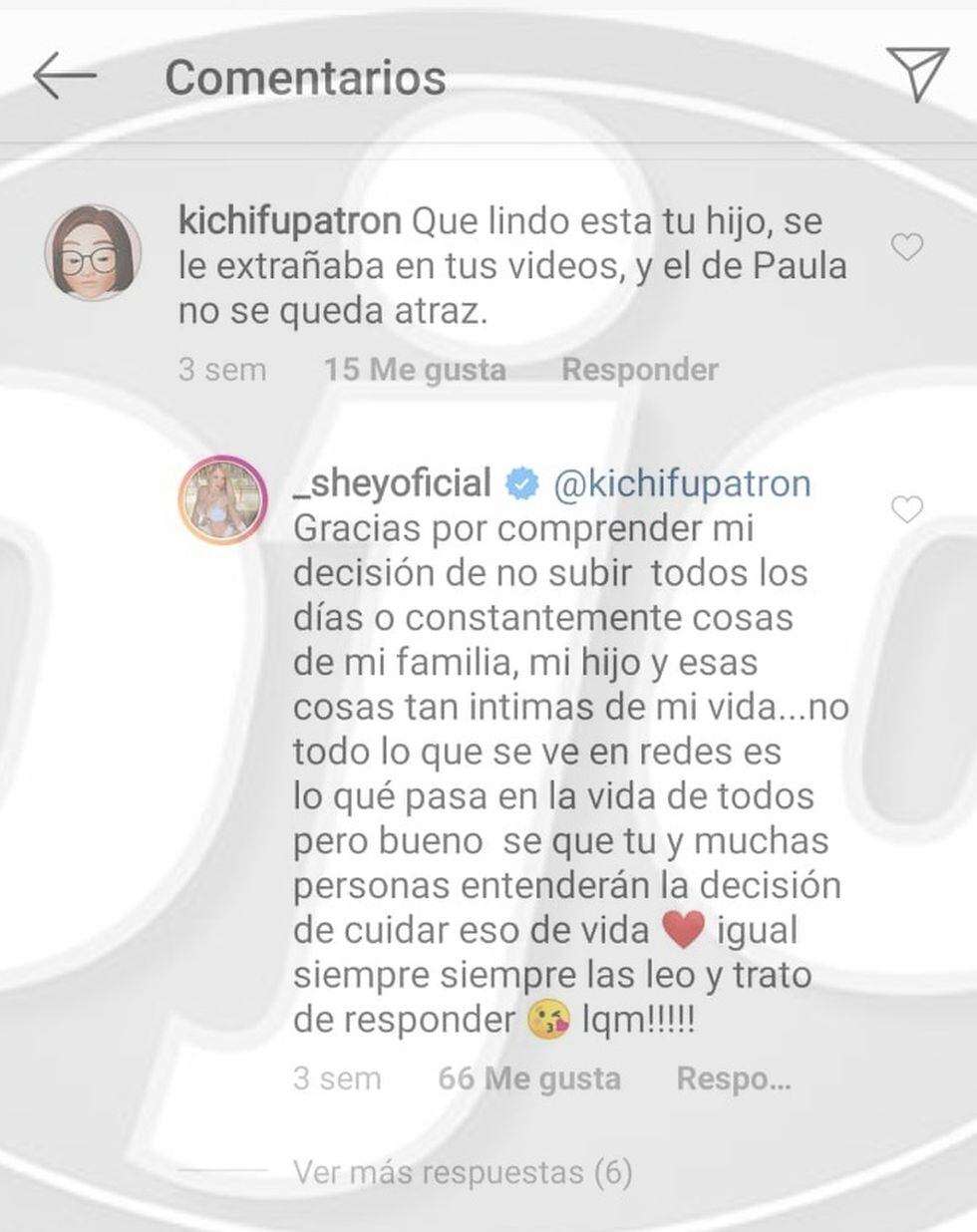Like _sheyoficial's reply with the heart
Image resolution: width=977 pixels, height=1232 pixels.
pyautogui.click(x=906, y=510)
